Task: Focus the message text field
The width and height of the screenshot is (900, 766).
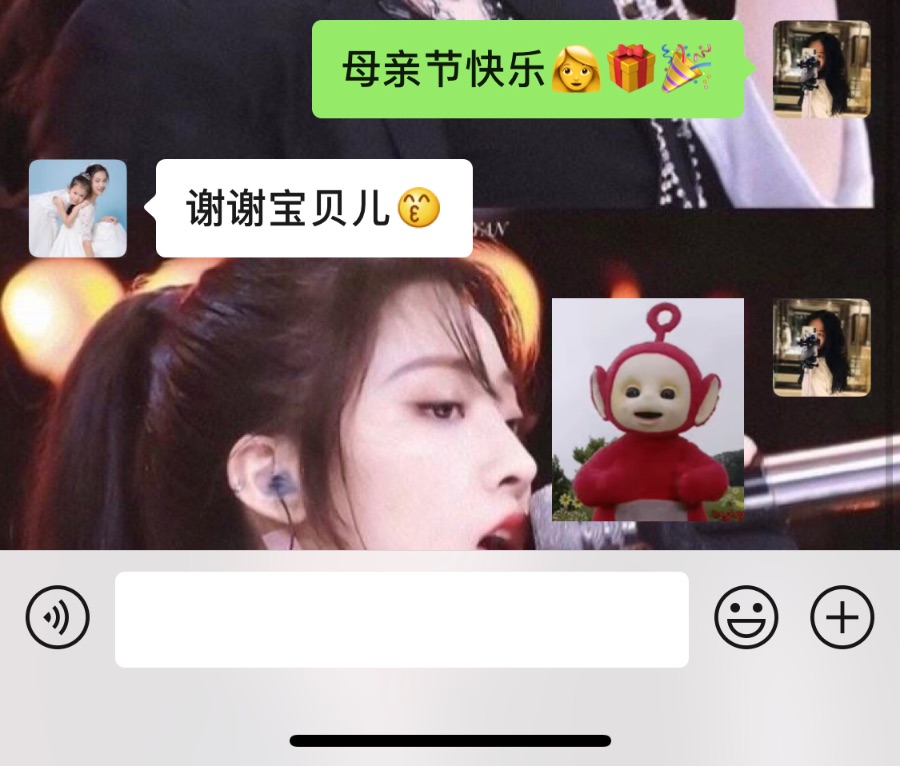Action: click(401, 619)
